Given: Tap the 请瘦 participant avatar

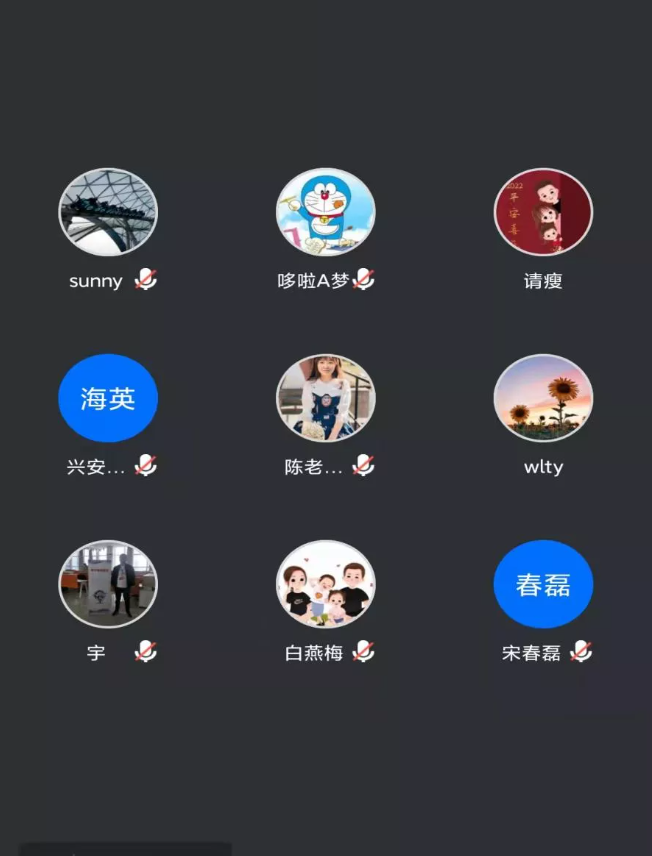Looking at the screenshot, I should 543,212.
